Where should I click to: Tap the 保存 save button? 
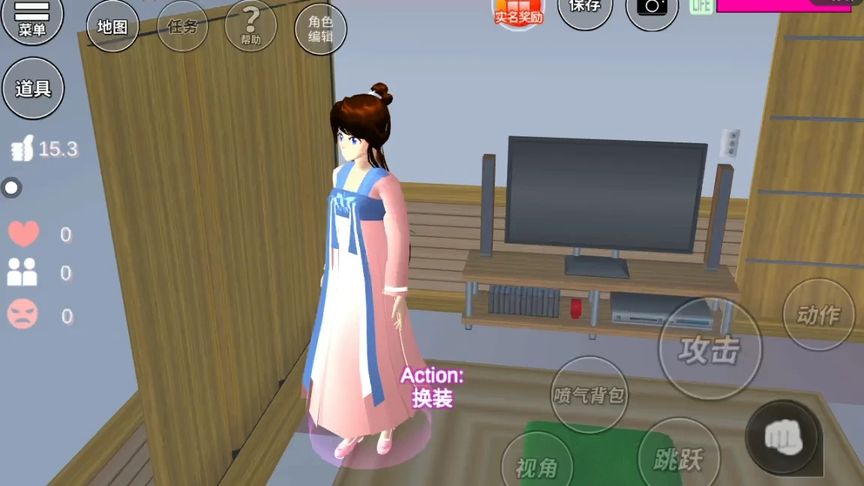585,9
